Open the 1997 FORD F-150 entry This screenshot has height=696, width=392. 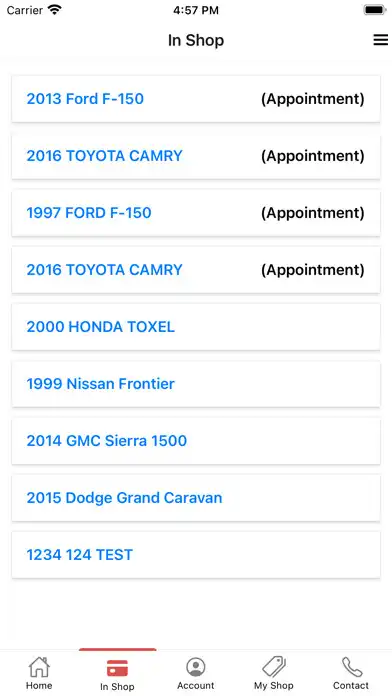pyautogui.click(x=196, y=213)
